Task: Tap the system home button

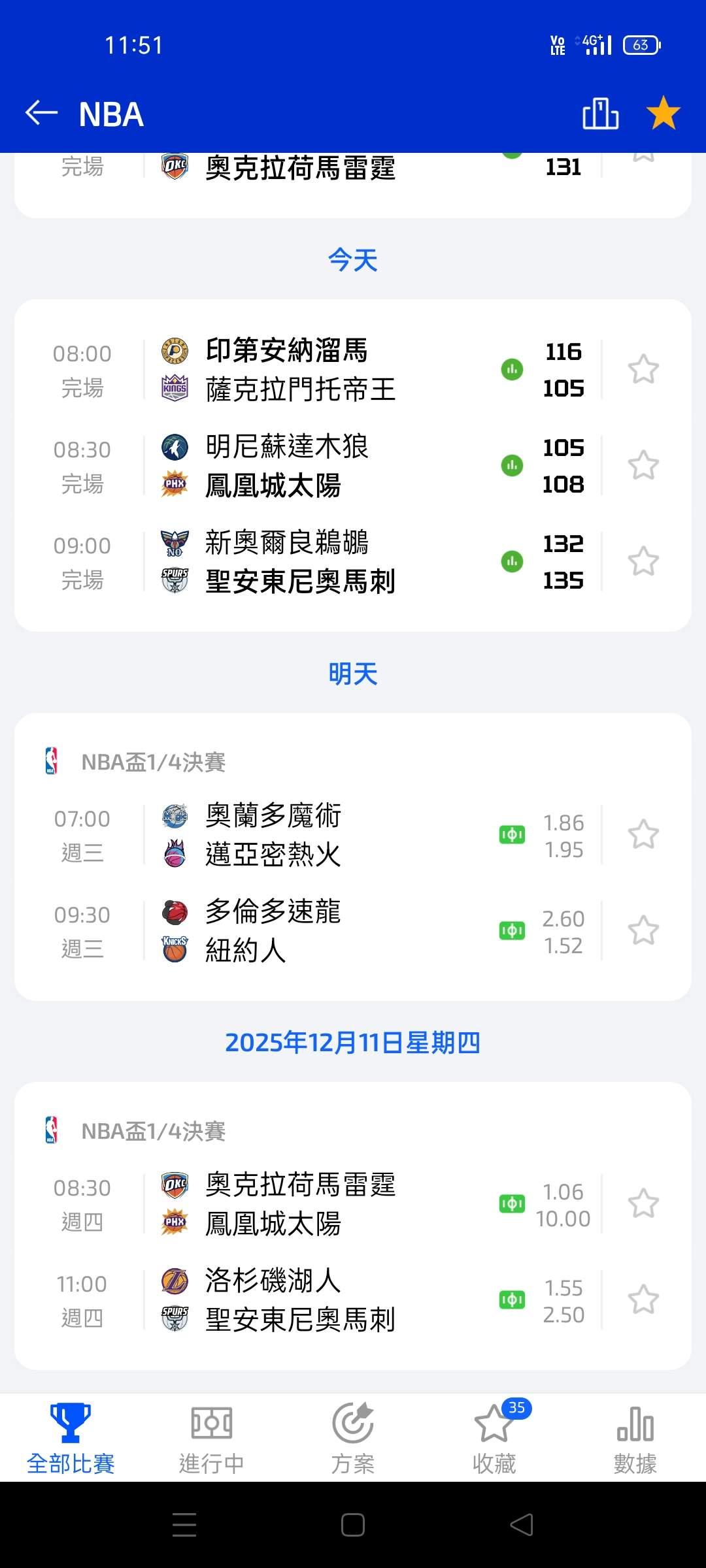Action: [353, 1525]
